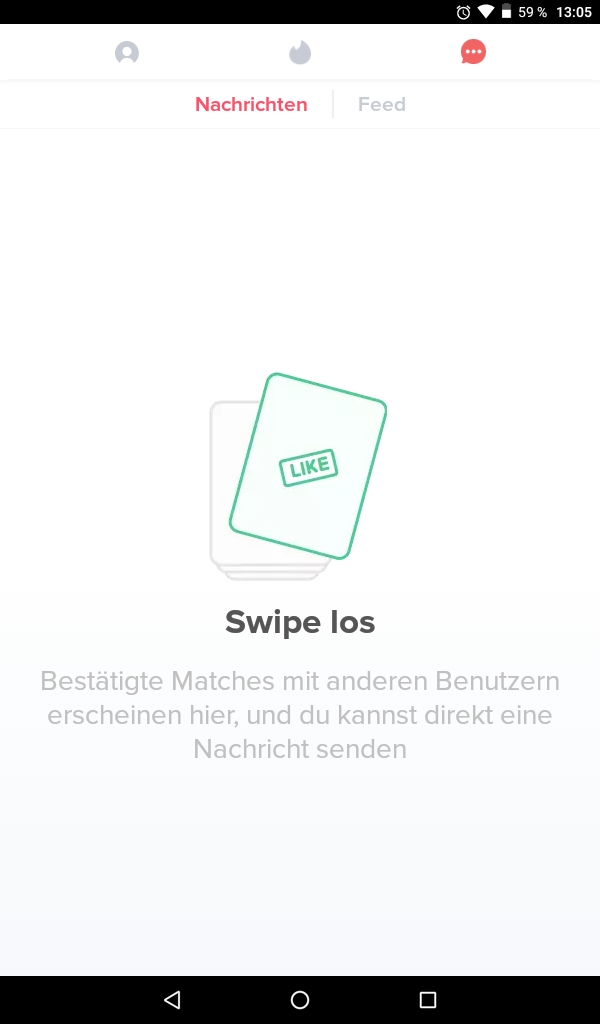Go to the flame swipe screen
The image size is (600, 1024).
click(300, 52)
